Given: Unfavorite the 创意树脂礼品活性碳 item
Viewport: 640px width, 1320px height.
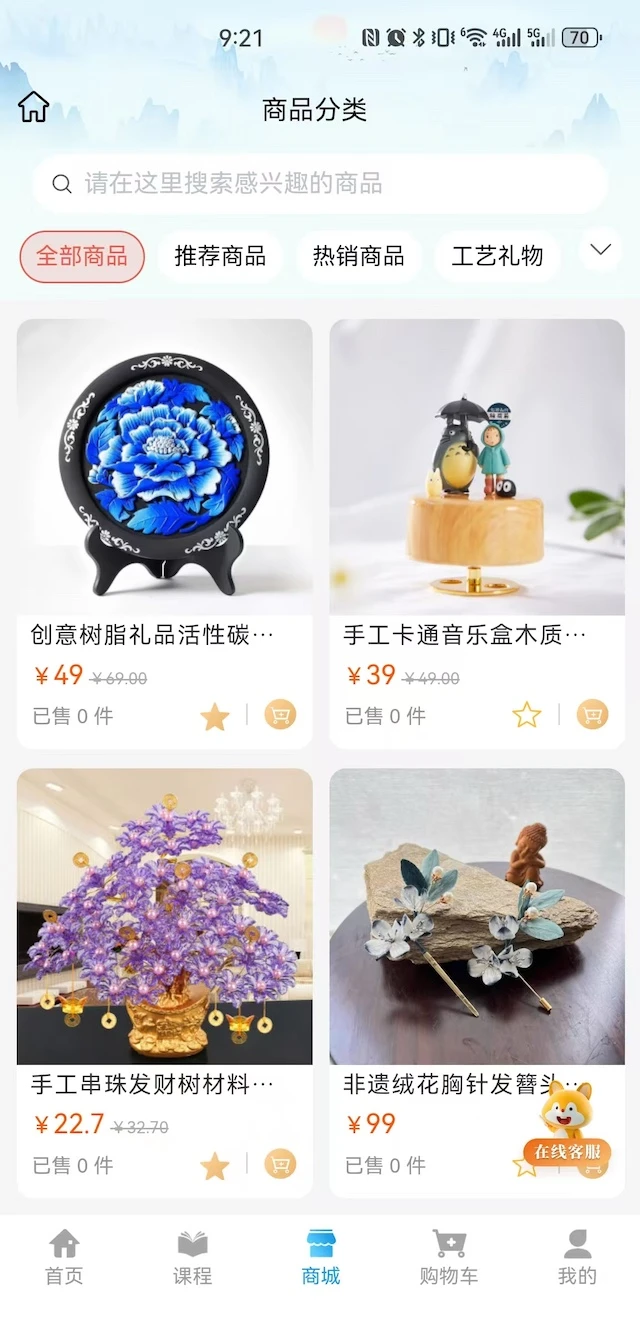Looking at the screenshot, I should [x=215, y=716].
